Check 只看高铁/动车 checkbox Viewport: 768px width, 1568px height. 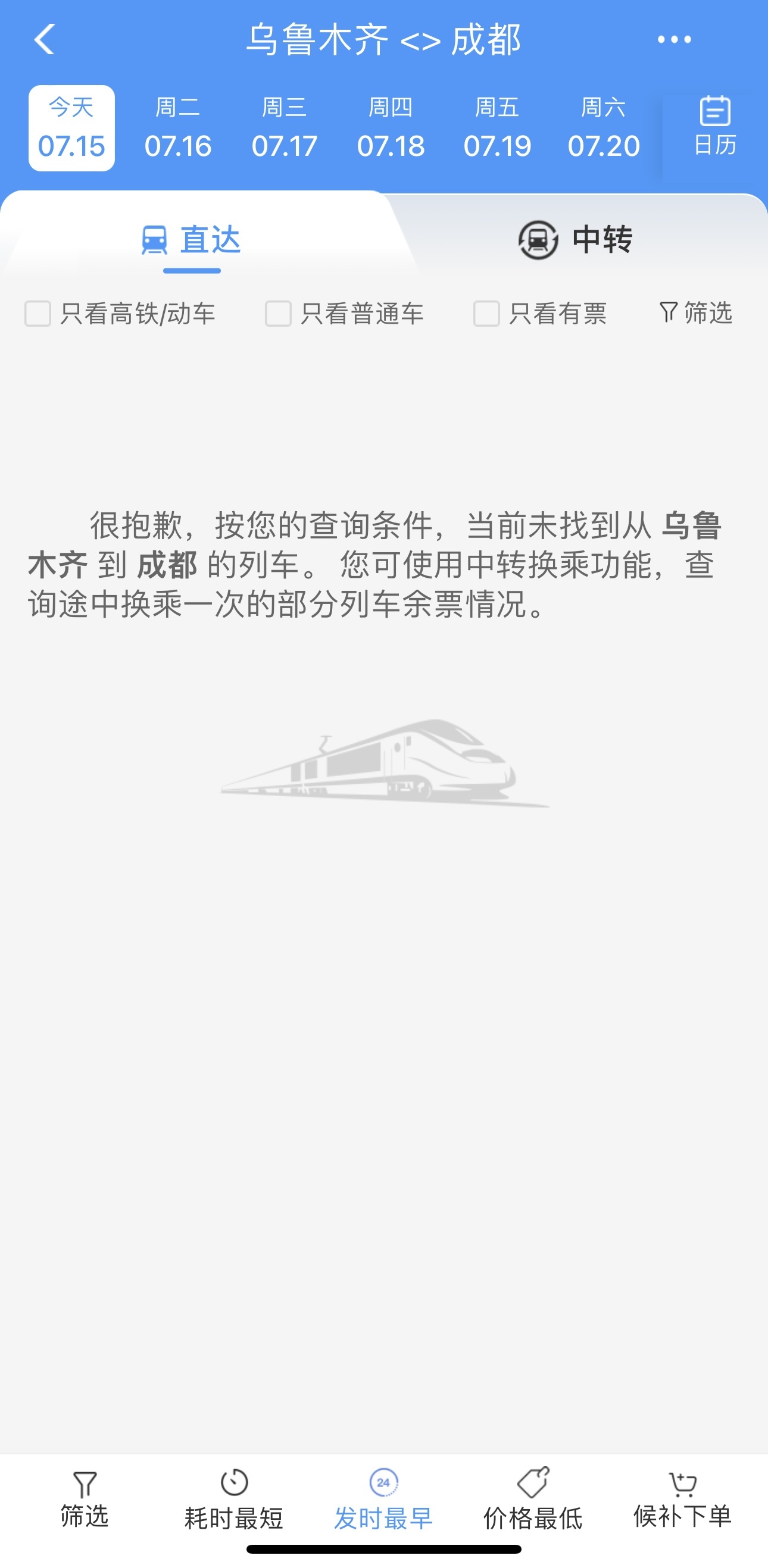click(38, 314)
